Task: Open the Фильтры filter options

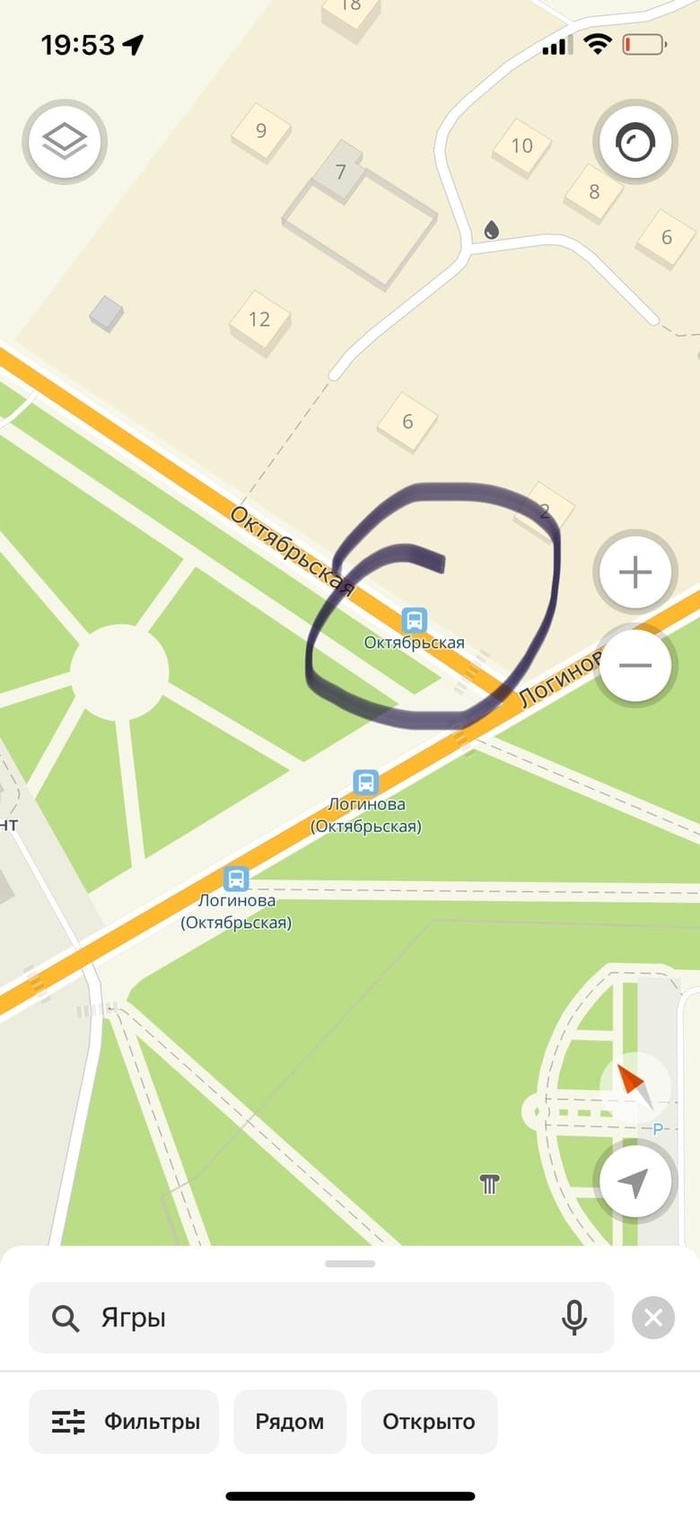Action: (x=124, y=1421)
